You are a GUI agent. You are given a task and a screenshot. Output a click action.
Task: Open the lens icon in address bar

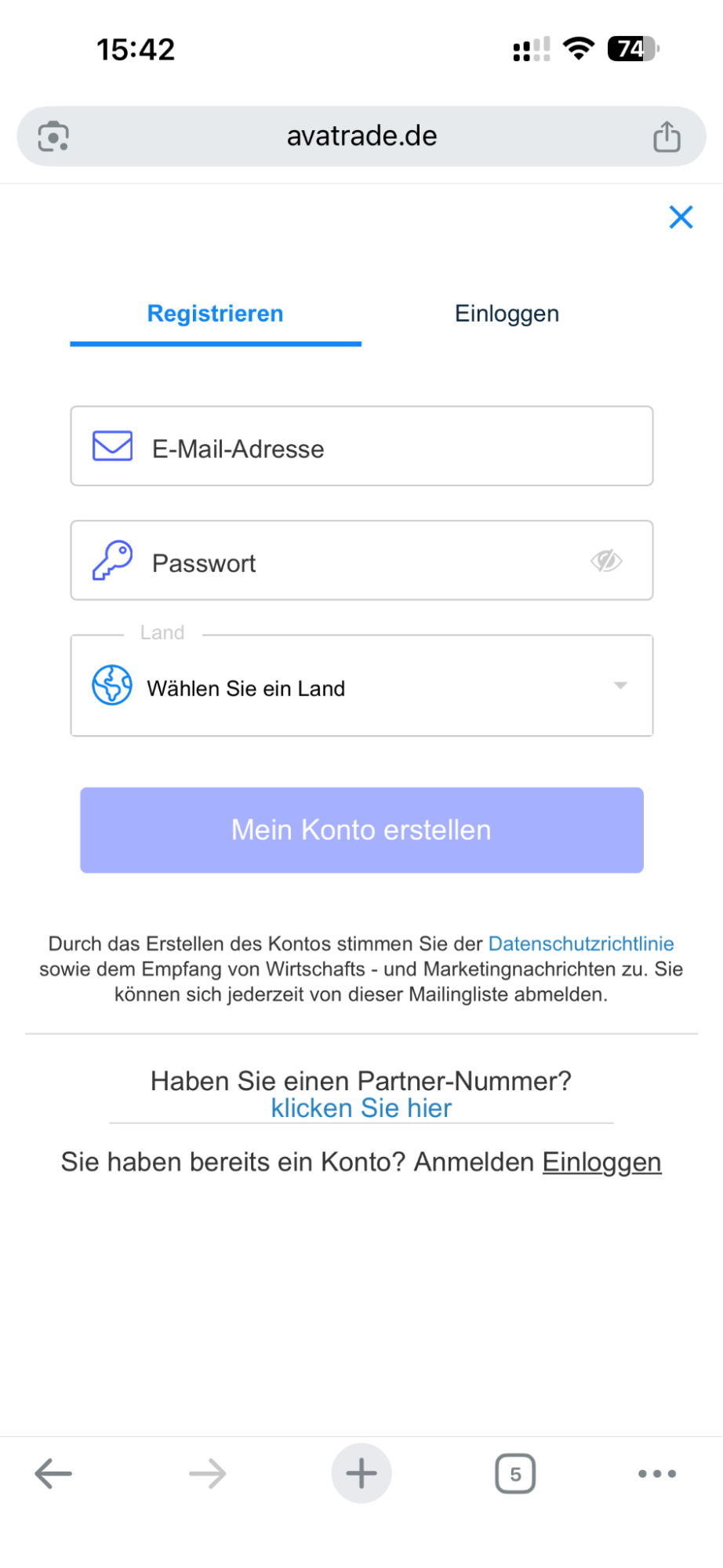(x=53, y=136)
